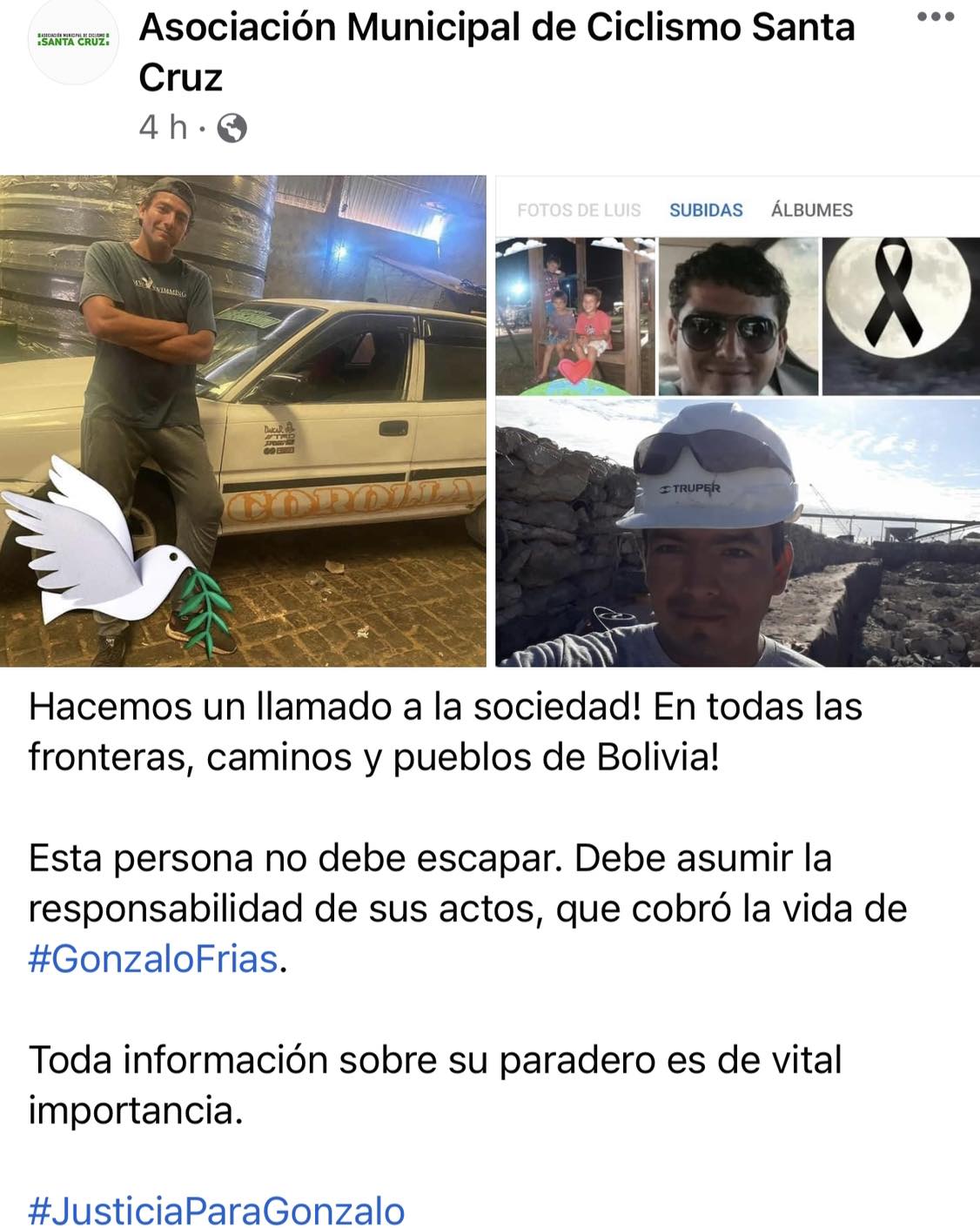This screenshot has width=980, height=1228.
Task: Open Asociación Municipal de Ciclismo profile picture
Action: pos(73,41)
